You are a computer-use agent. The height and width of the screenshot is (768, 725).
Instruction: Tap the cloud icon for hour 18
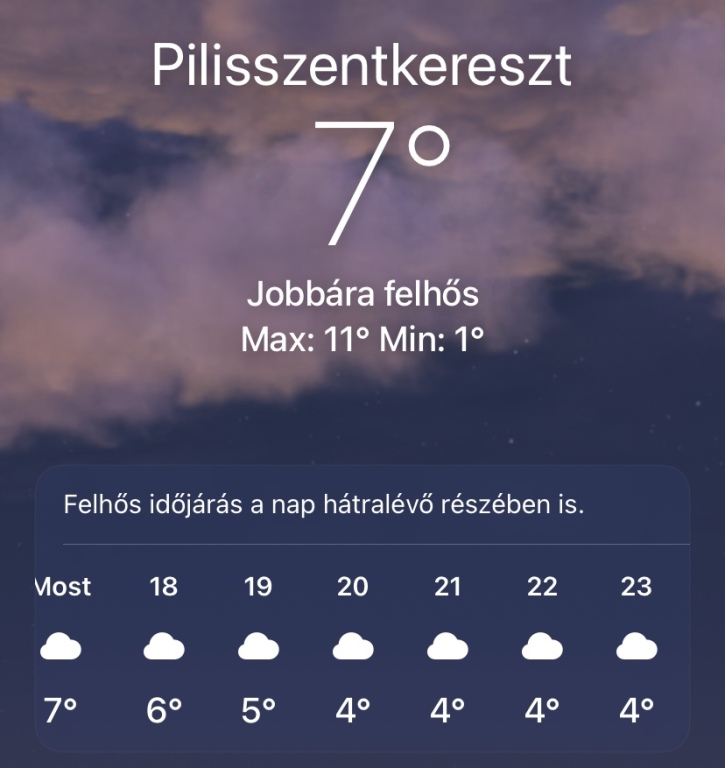click(161, 645)
